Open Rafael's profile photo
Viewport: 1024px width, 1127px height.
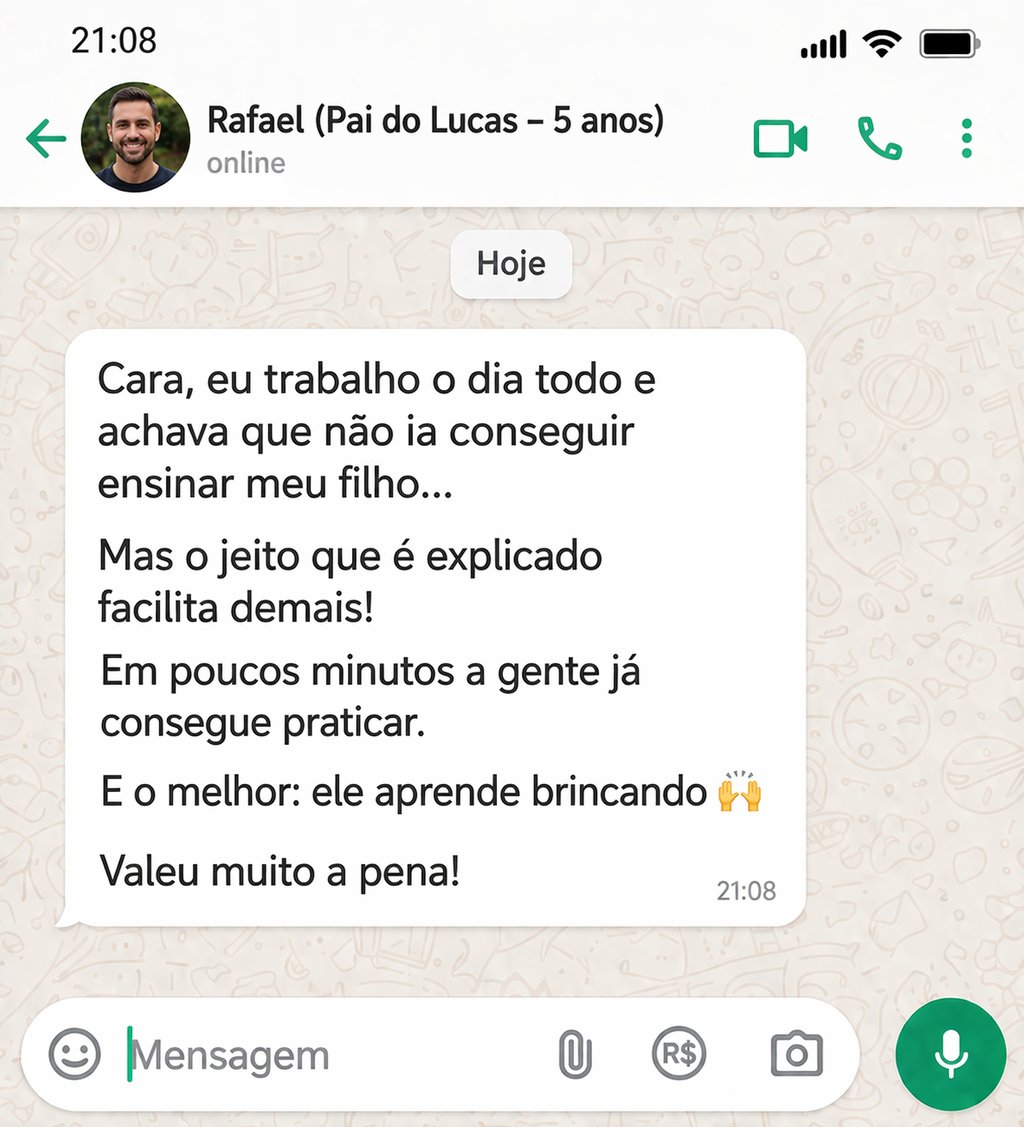click(x=135, y=138)
